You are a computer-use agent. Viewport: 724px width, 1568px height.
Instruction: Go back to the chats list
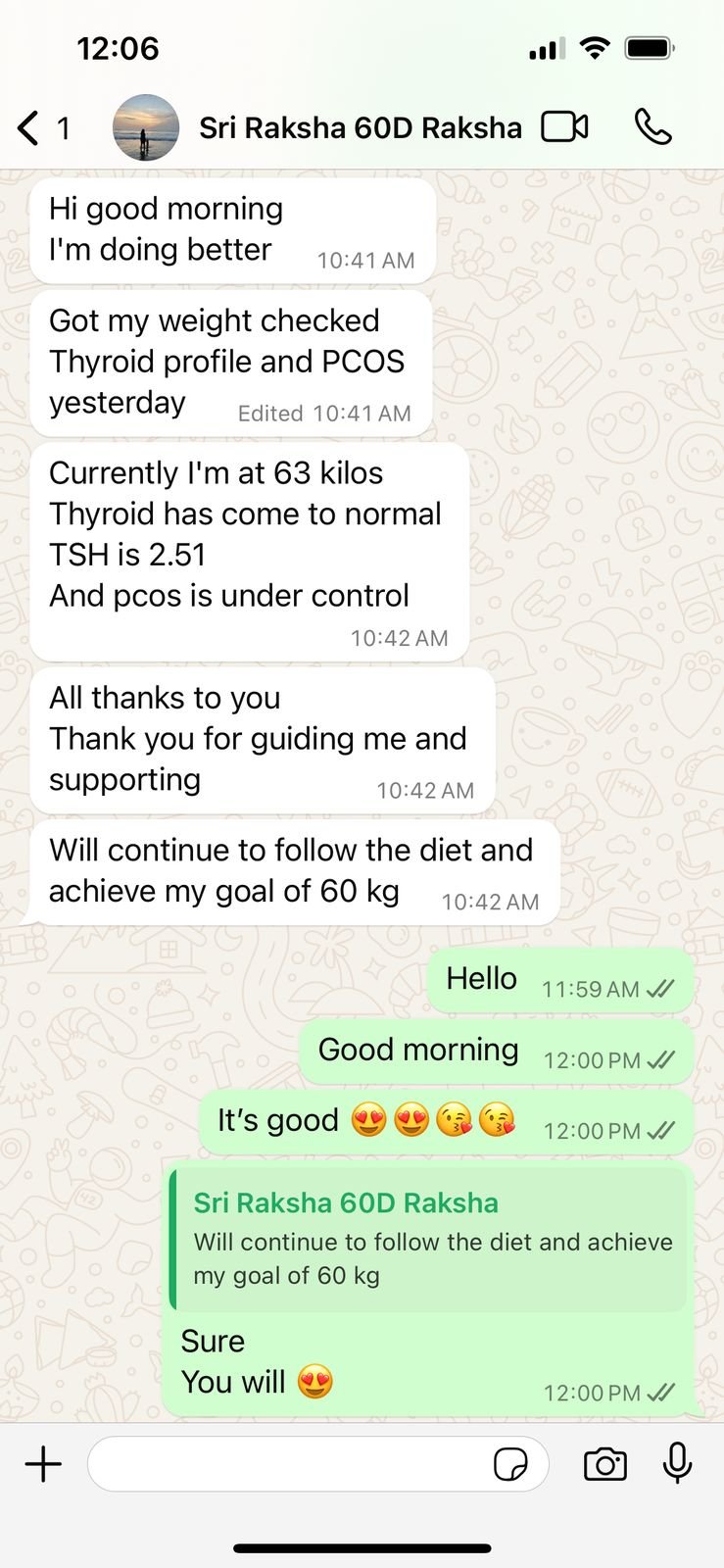pos(42,127)
